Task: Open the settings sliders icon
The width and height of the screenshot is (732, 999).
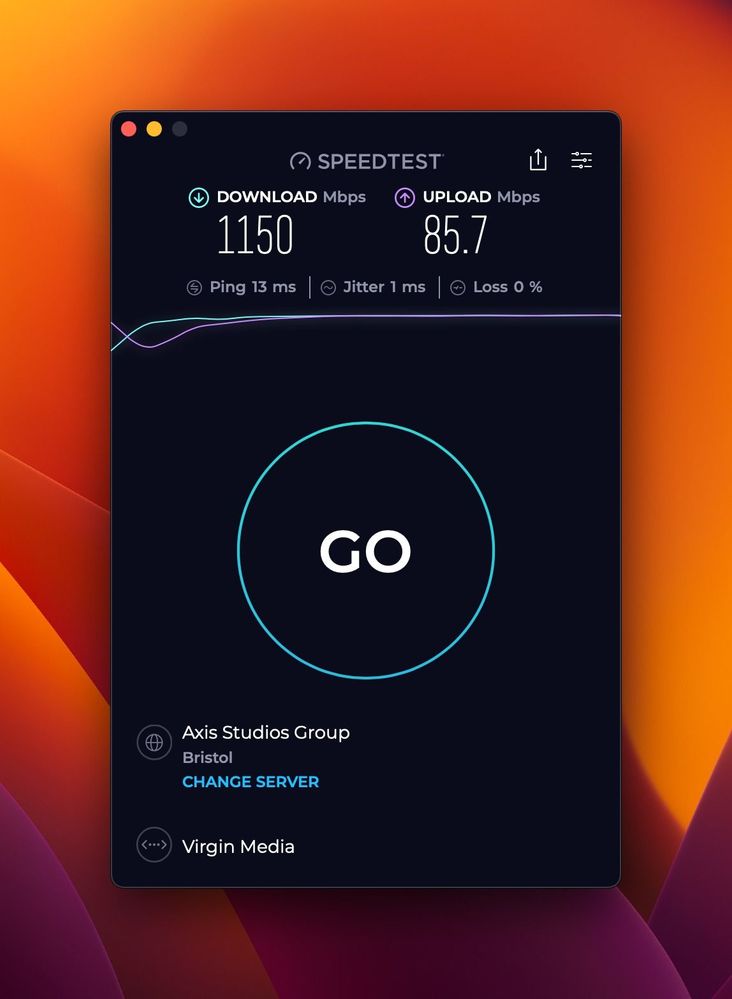Action: 581,160
